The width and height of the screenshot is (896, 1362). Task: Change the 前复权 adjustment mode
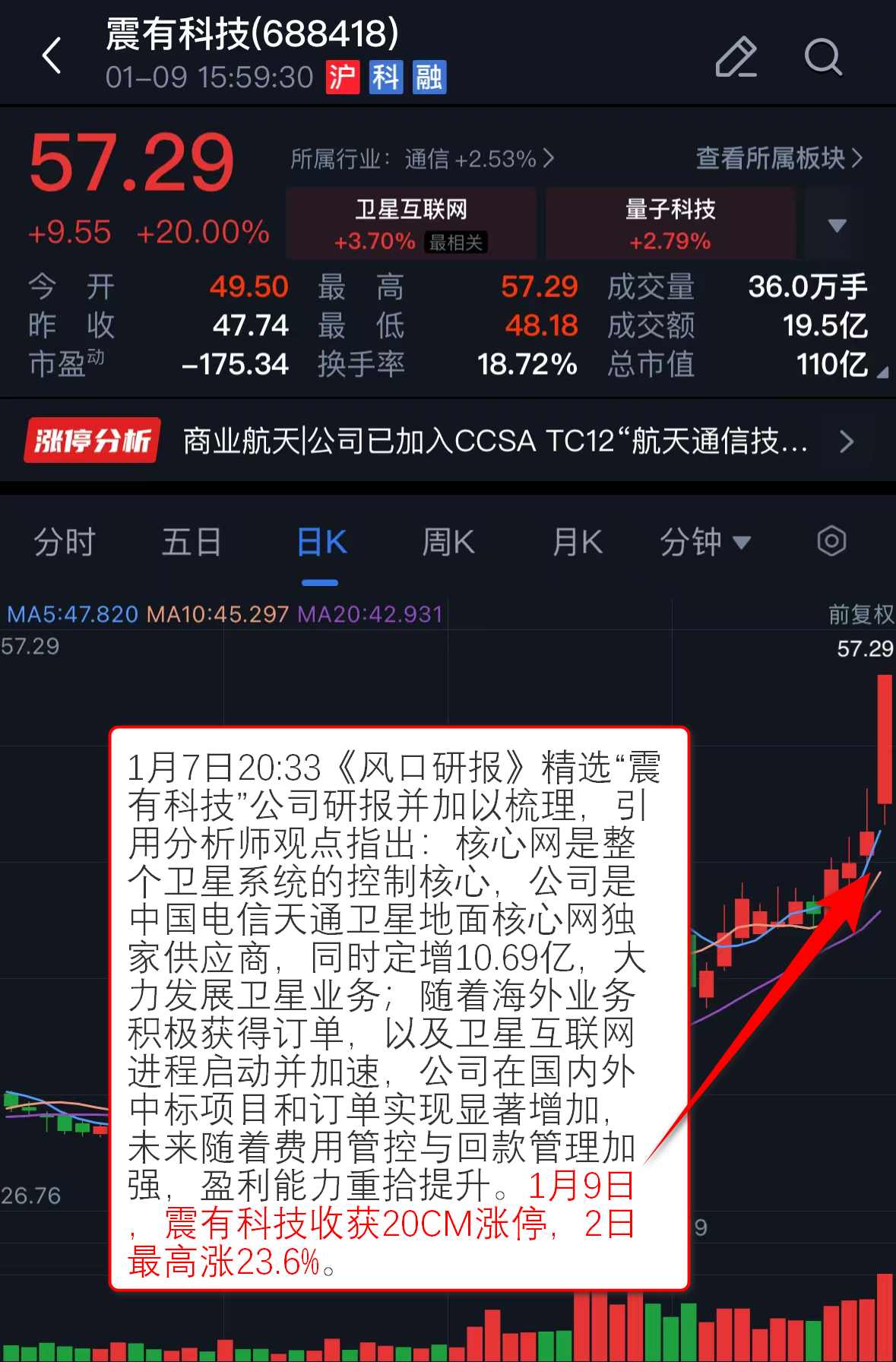860,614
